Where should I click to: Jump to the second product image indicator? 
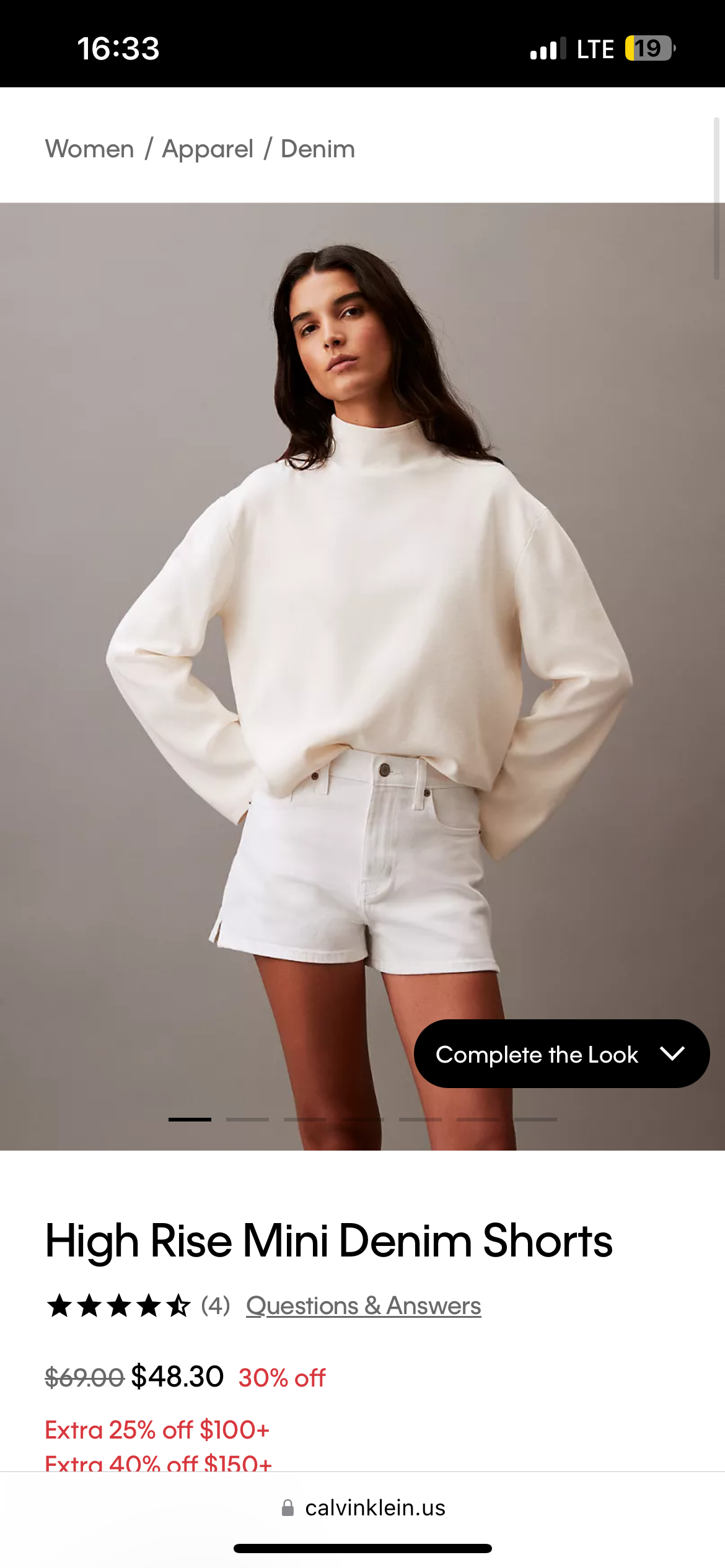pyautogui.click(x=247, y=1119)
